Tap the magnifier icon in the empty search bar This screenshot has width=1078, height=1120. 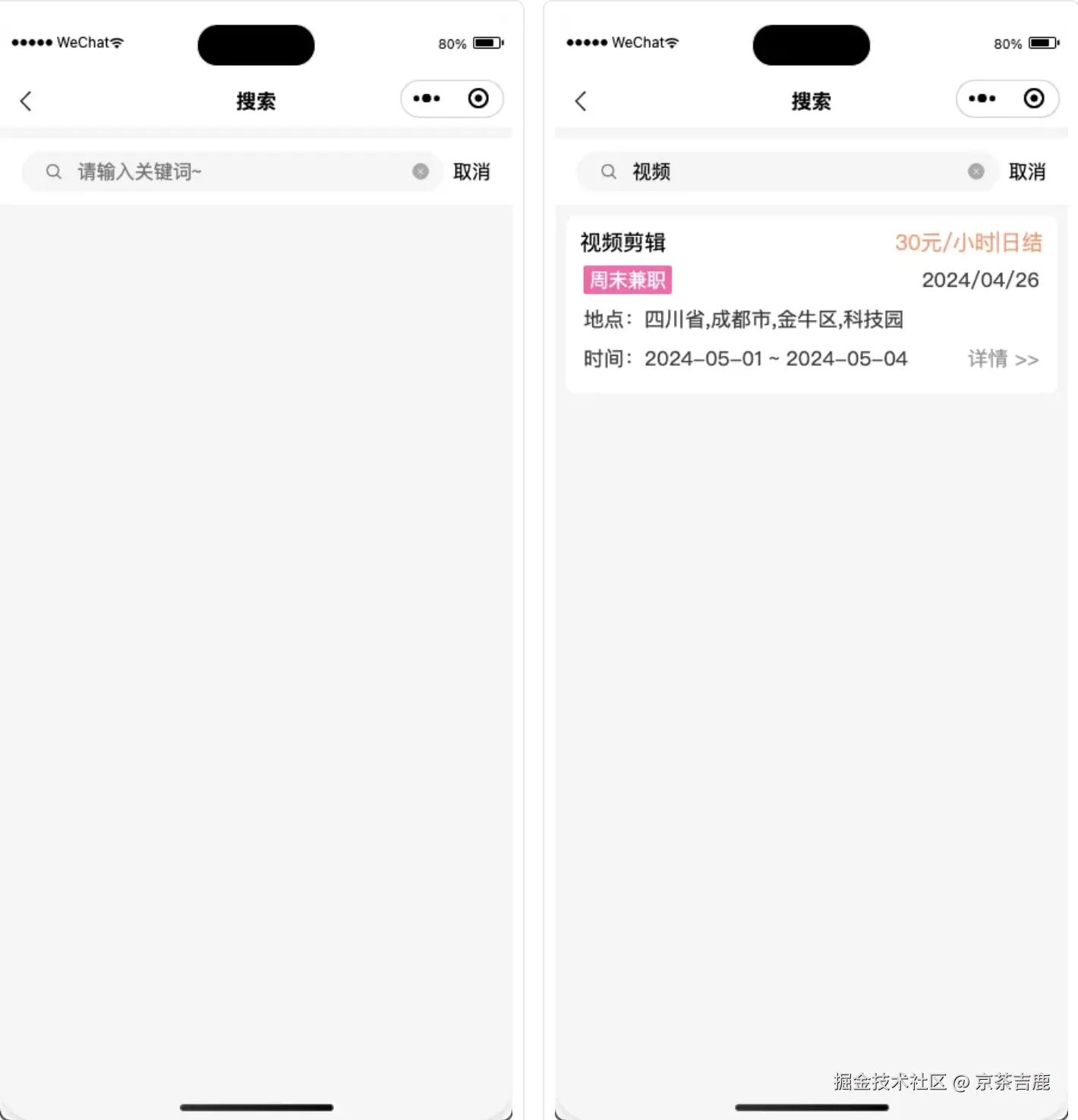pyautogui.click(x=53, y=171)
